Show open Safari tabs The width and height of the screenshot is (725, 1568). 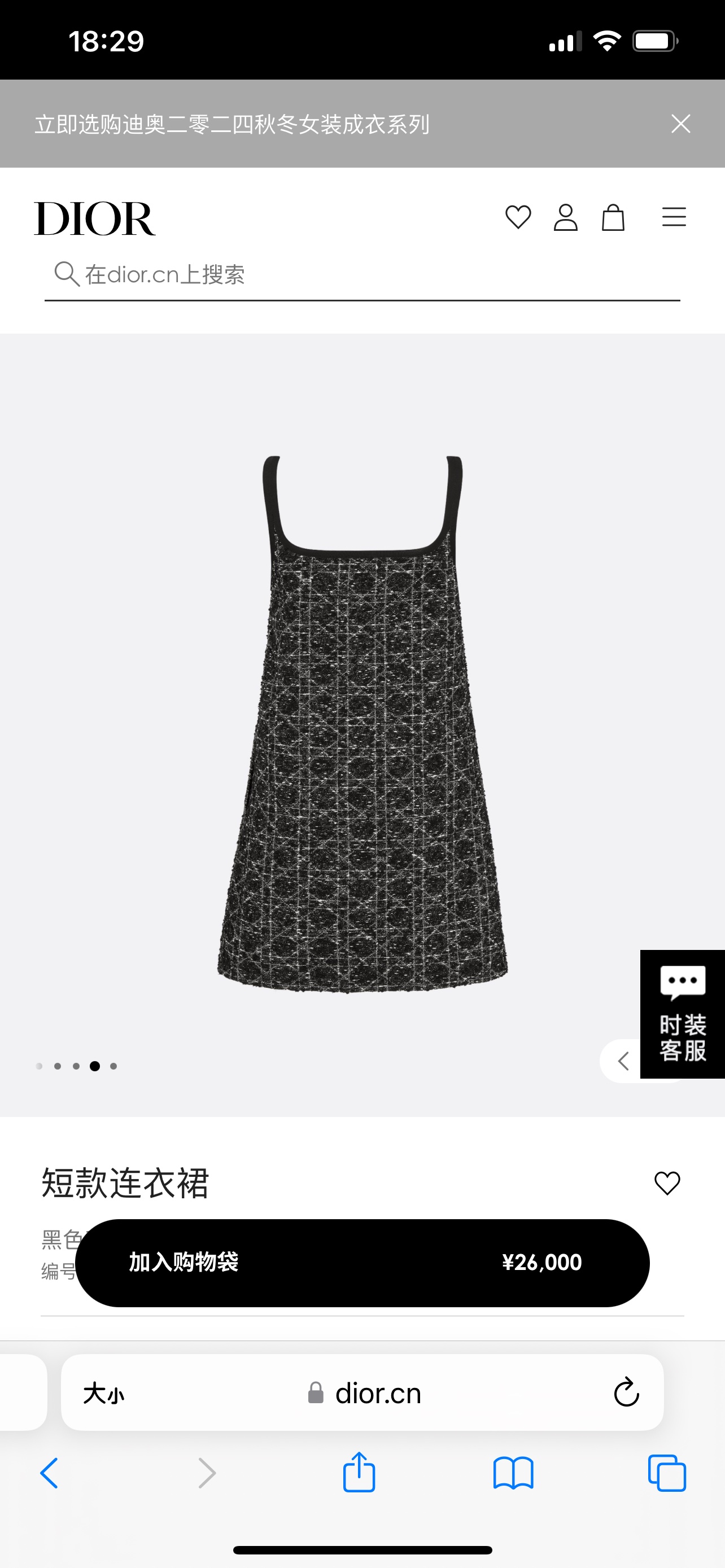[667, 1473]
